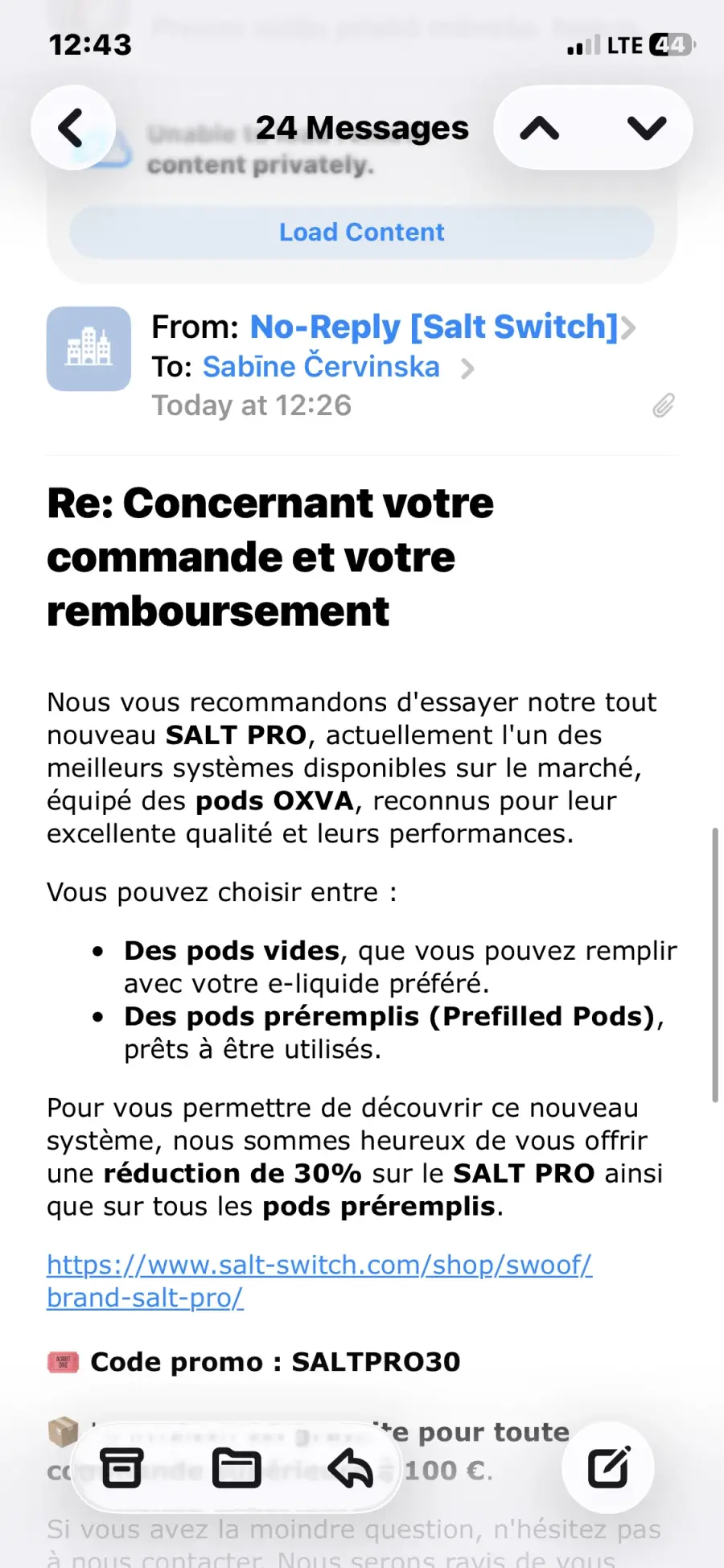Screen dimensions: 724x1568
Task: Compose a new email
Action: [x=609, y=1467]
